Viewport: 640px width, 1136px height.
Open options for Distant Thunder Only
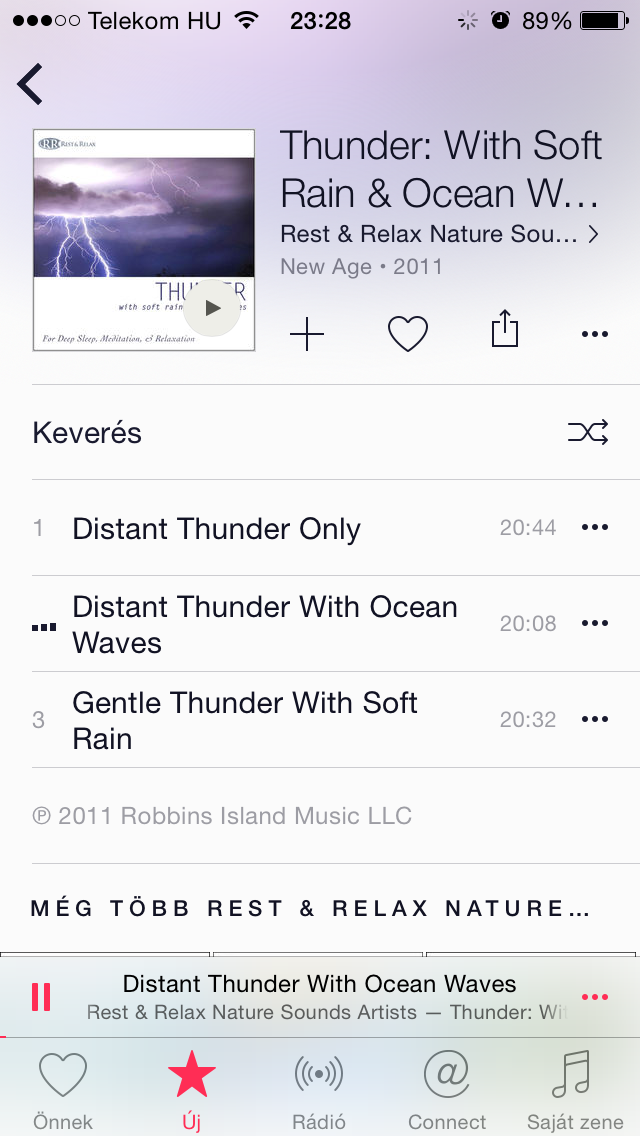pyautogui.click(x=594, y=528)
